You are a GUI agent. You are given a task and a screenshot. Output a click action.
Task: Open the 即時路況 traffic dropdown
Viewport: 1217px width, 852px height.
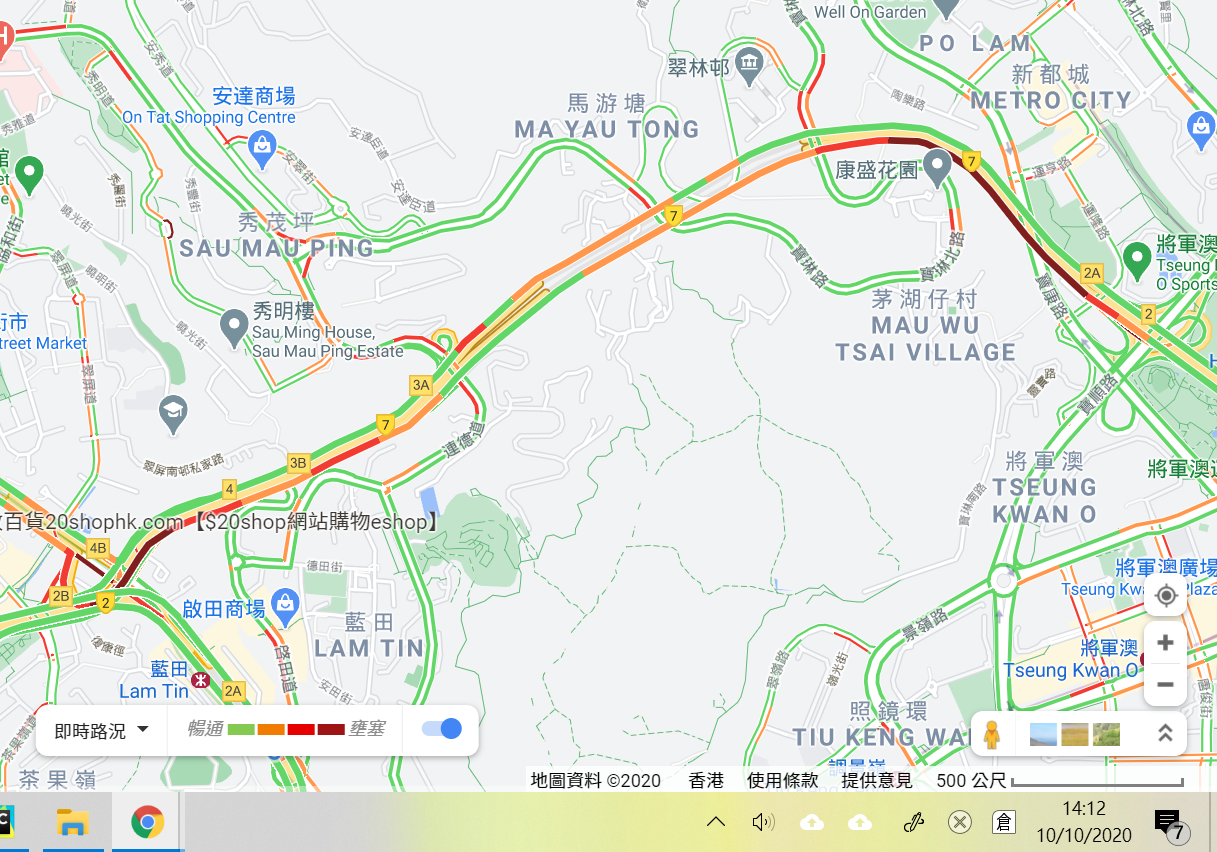tap(101, 730)
